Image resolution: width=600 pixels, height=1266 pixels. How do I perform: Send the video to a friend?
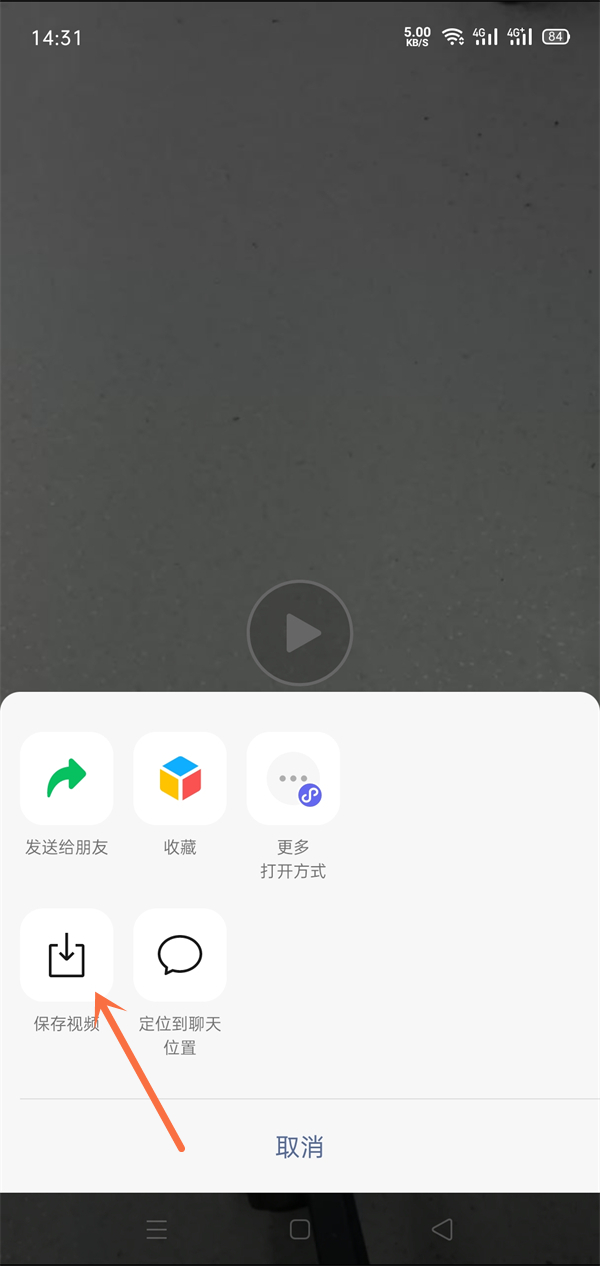coord(66,778)
